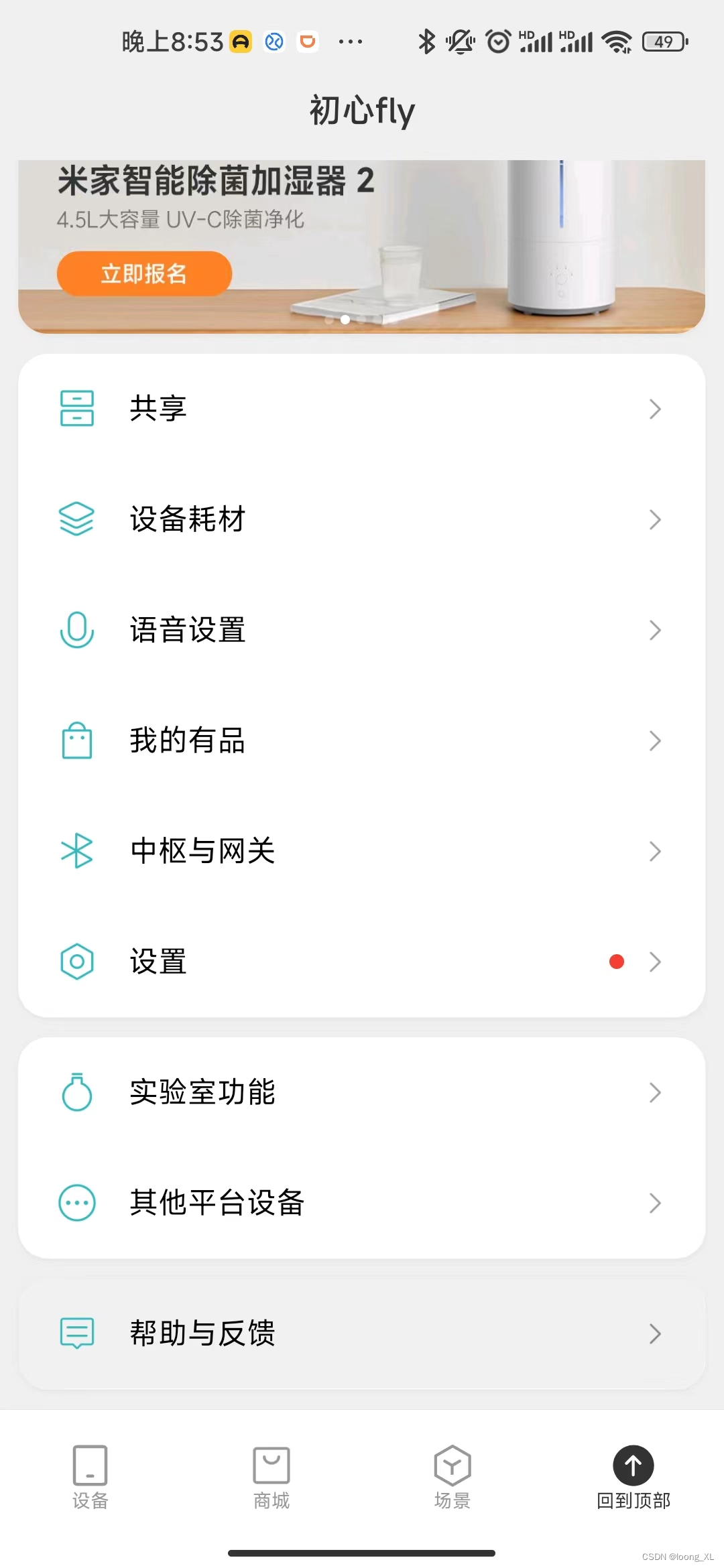Click the 帮助与反馈 feedback icon
The image size is (724, 1568).
(76, 1333)
